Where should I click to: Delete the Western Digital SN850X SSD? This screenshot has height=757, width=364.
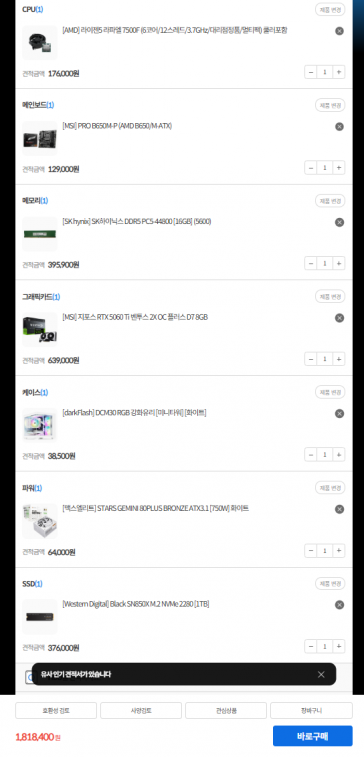[x=339, y=605]
